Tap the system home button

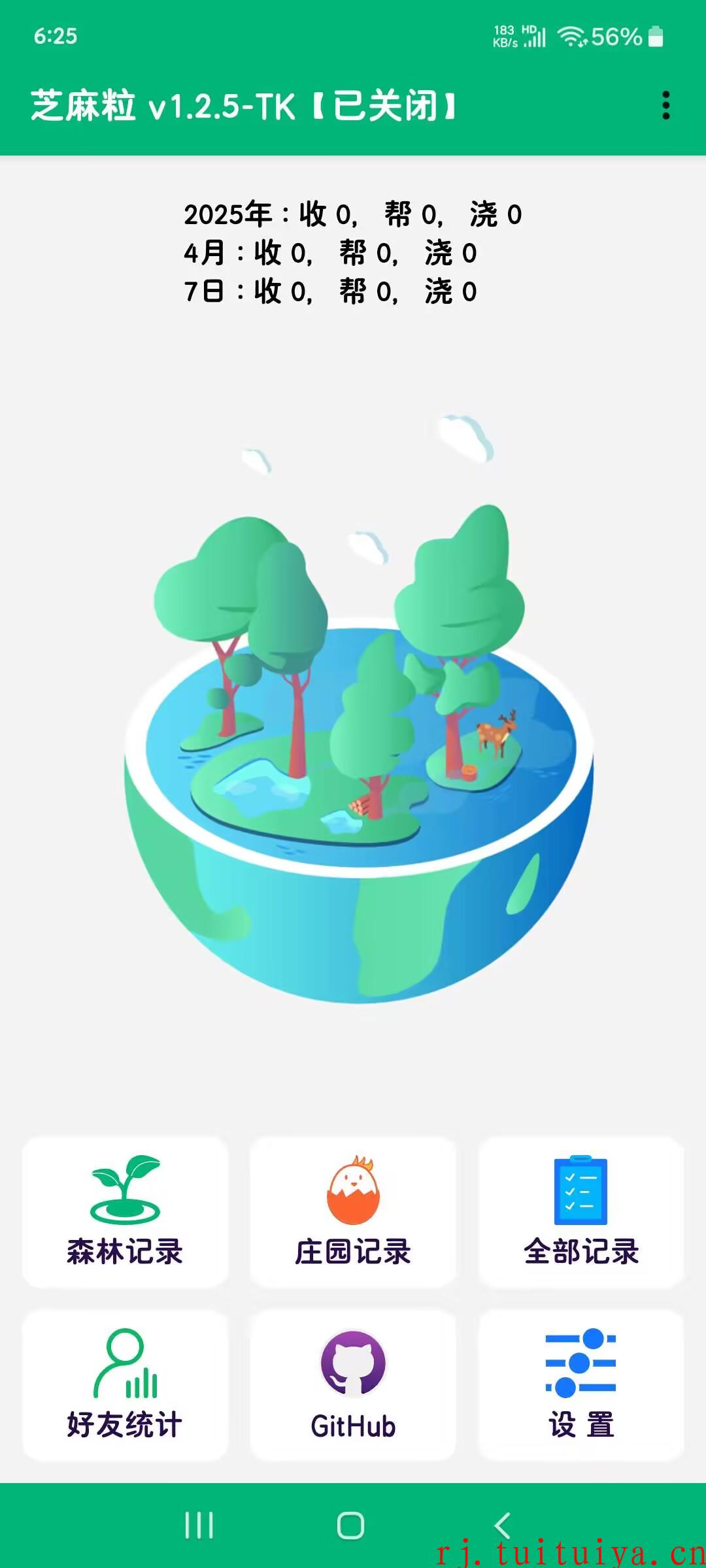coord(351,1526)
